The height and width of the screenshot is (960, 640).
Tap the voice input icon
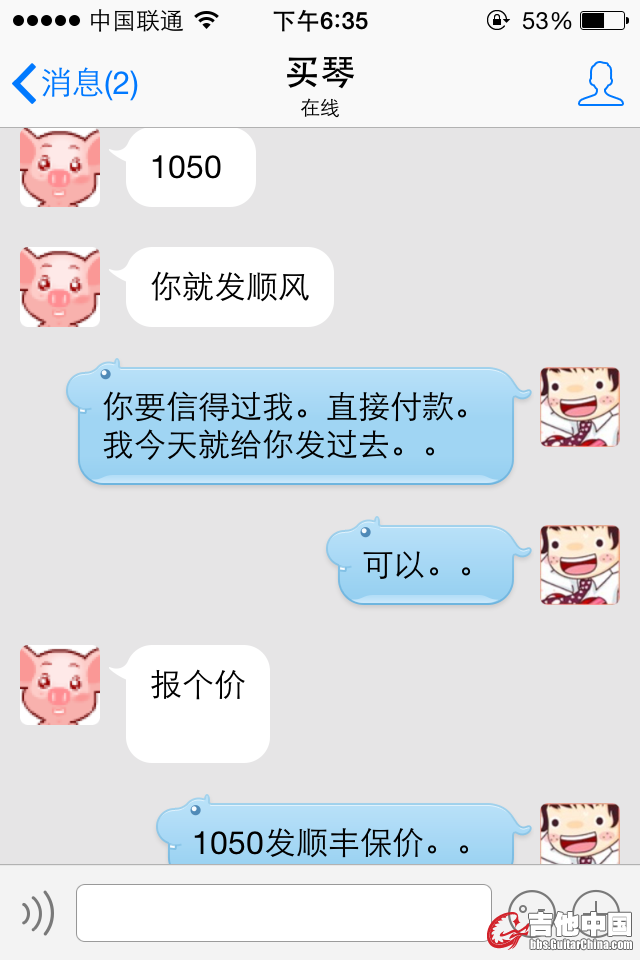(x=38, y=912)
